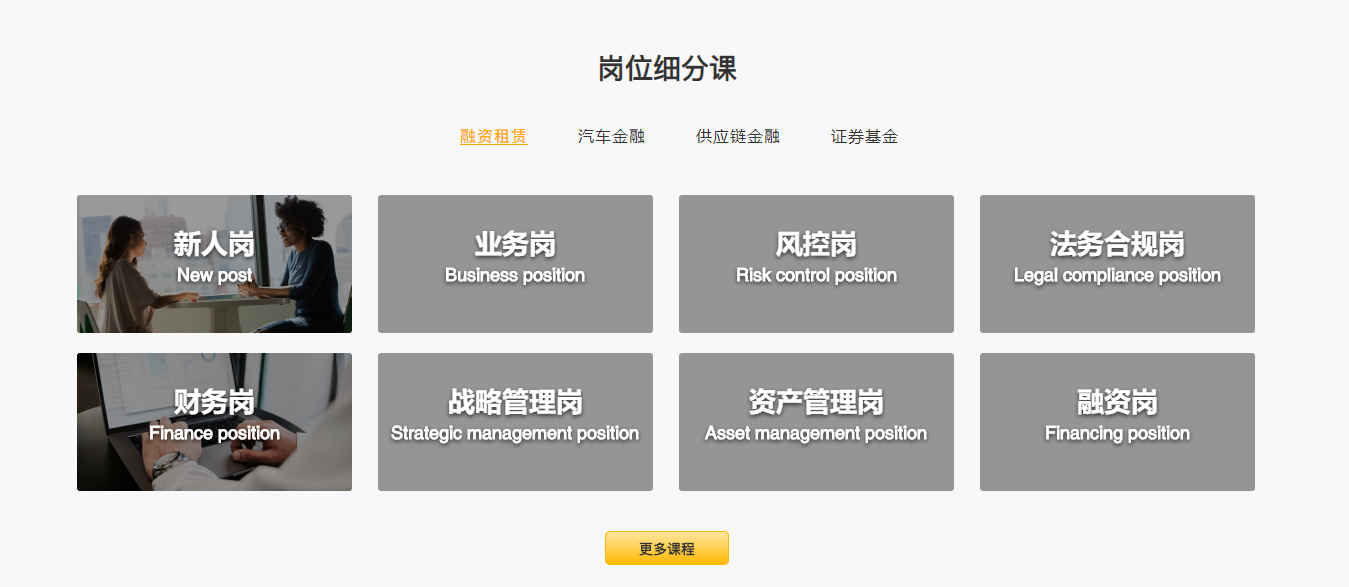Open the 法务合规岗 Legal compliance card
The width and height of the screenshot is (1349, 587).
[1117, 263]
